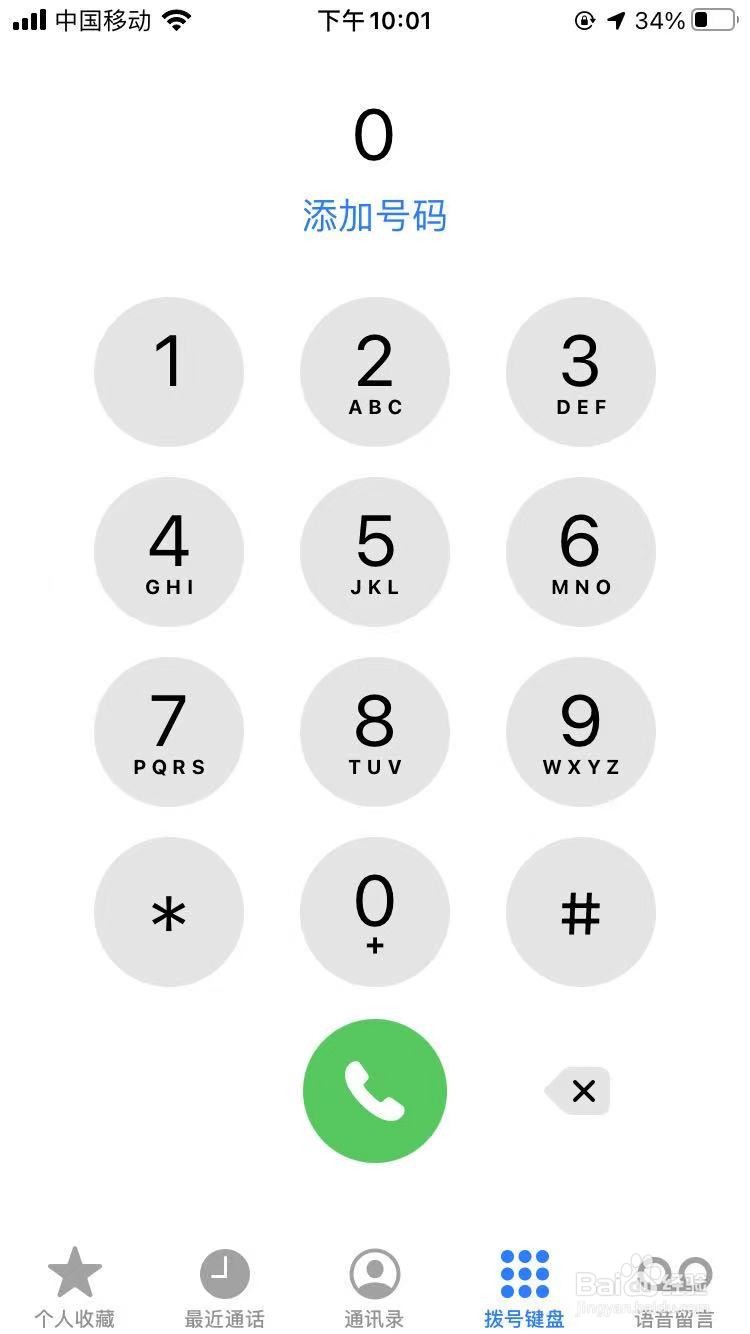Start the call with green phone button

(375, 1091)
